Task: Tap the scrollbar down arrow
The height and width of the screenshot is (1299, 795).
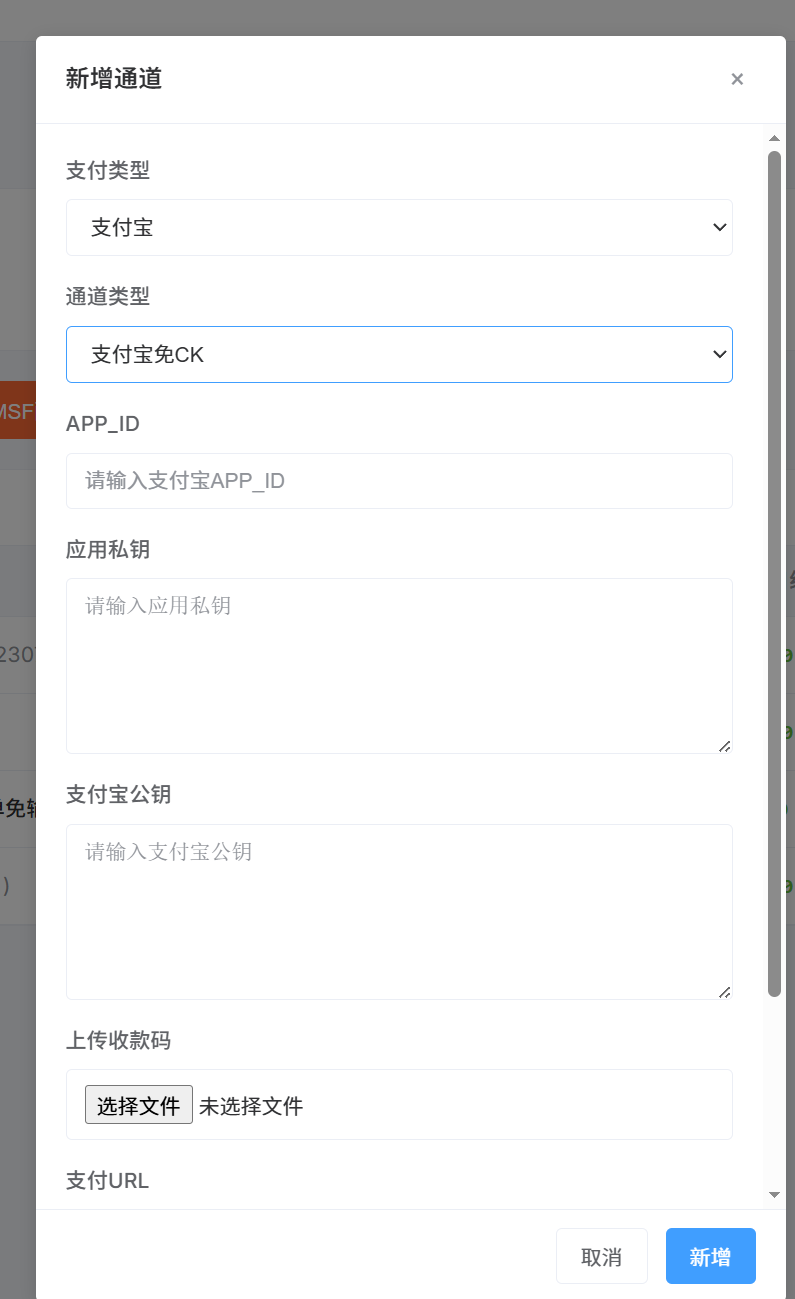Action: tap(774, 1194)
